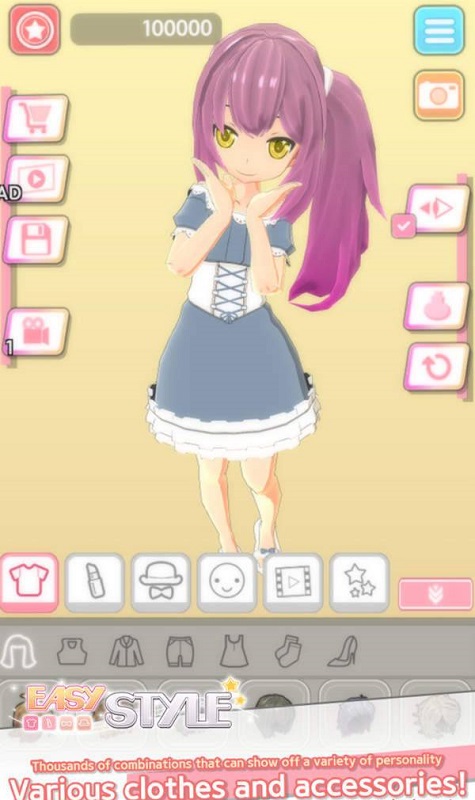Switch to the hat accessories tab
475x800 pixels.
(x=161, y=583)
